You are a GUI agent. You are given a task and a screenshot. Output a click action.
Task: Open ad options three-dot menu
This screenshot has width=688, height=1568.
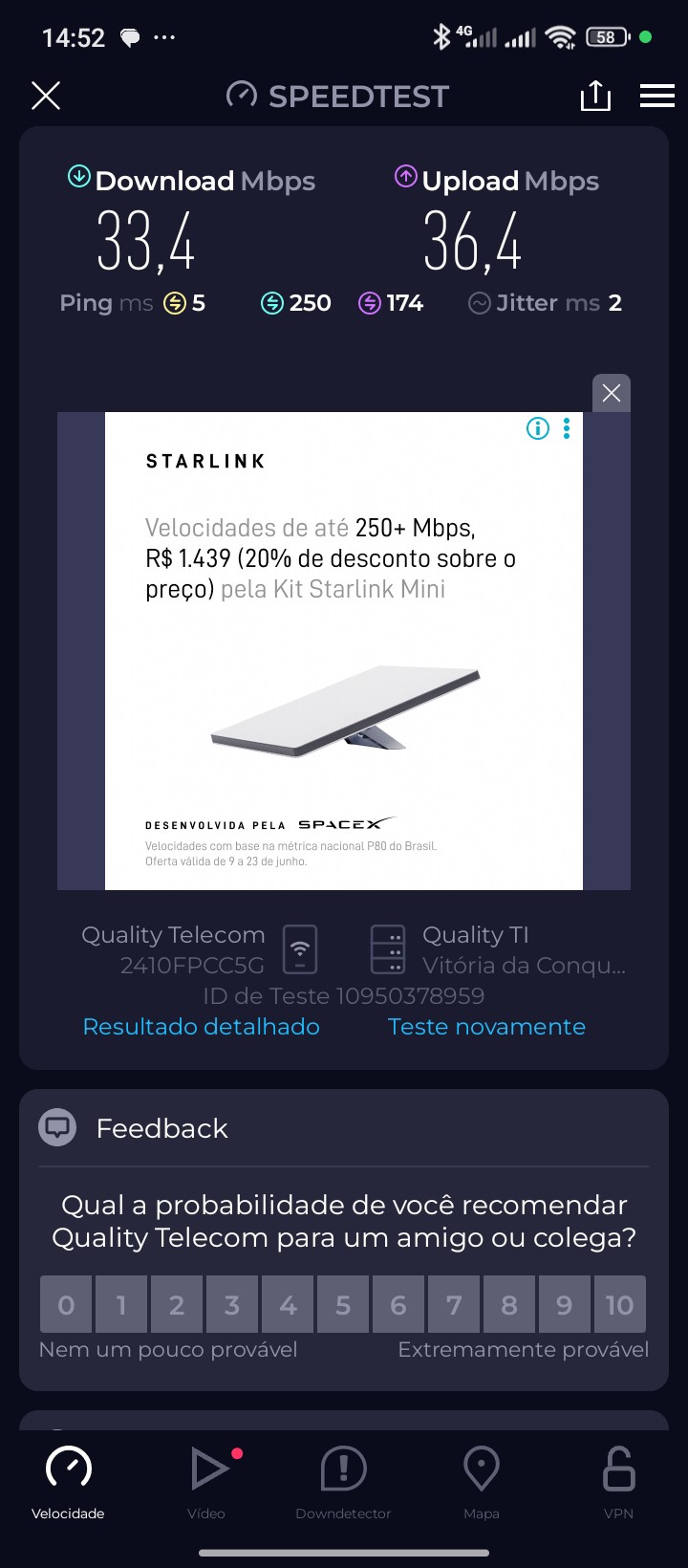click(x=567, y=428)
